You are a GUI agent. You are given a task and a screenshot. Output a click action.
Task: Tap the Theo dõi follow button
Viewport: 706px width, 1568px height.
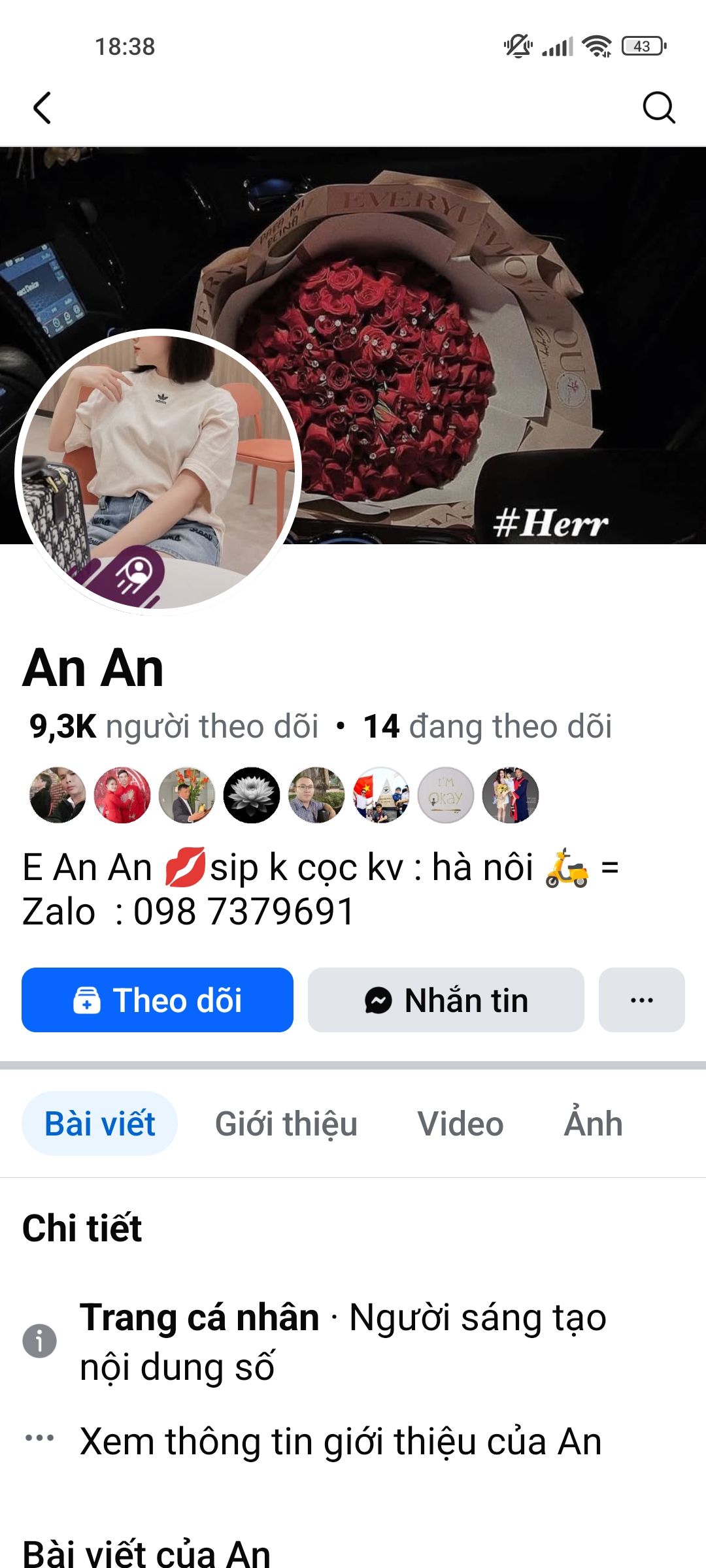click(x=158, y=1000)
